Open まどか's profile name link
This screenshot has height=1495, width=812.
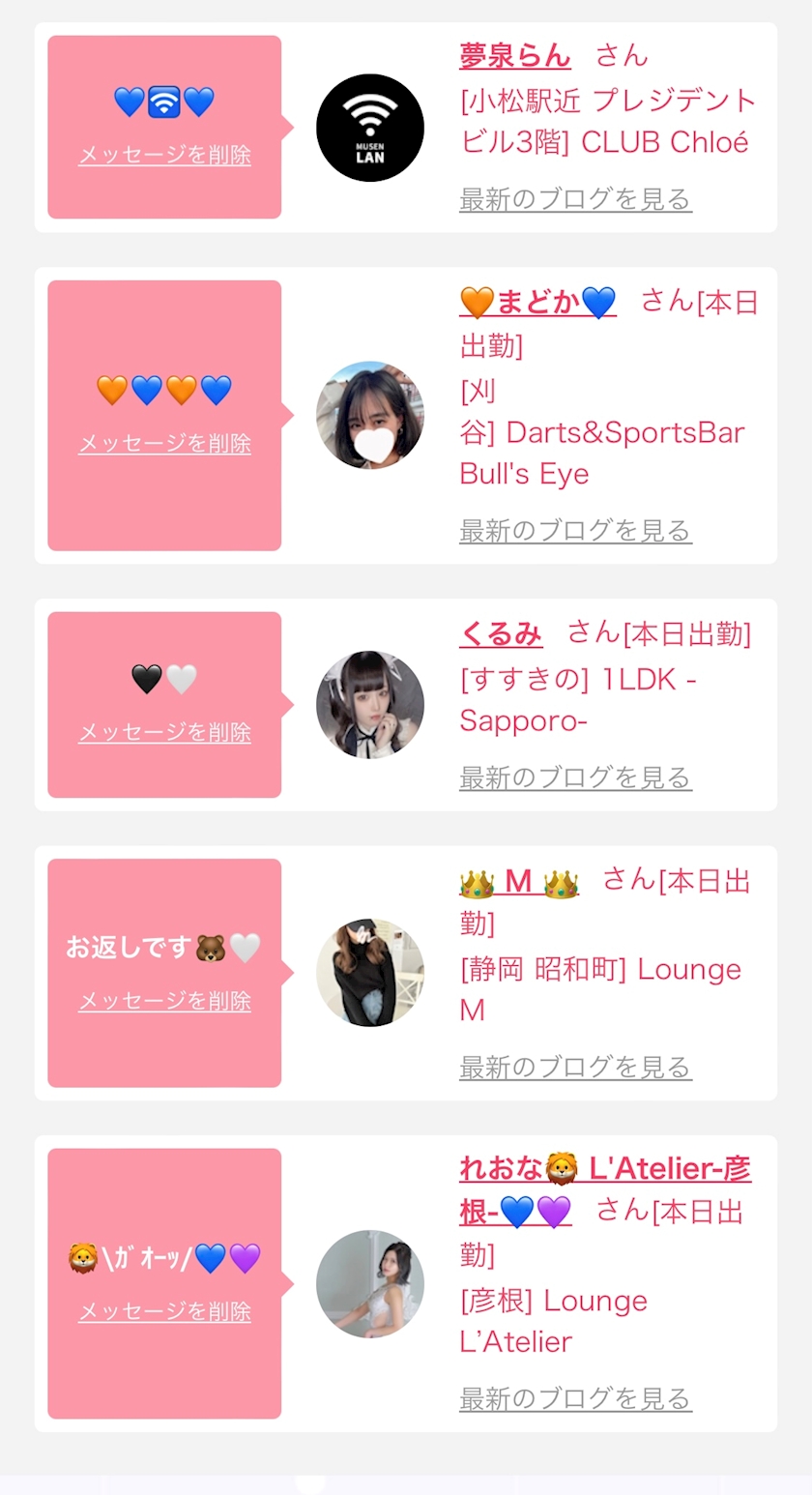pyautogui.click(x=537, y=303)
